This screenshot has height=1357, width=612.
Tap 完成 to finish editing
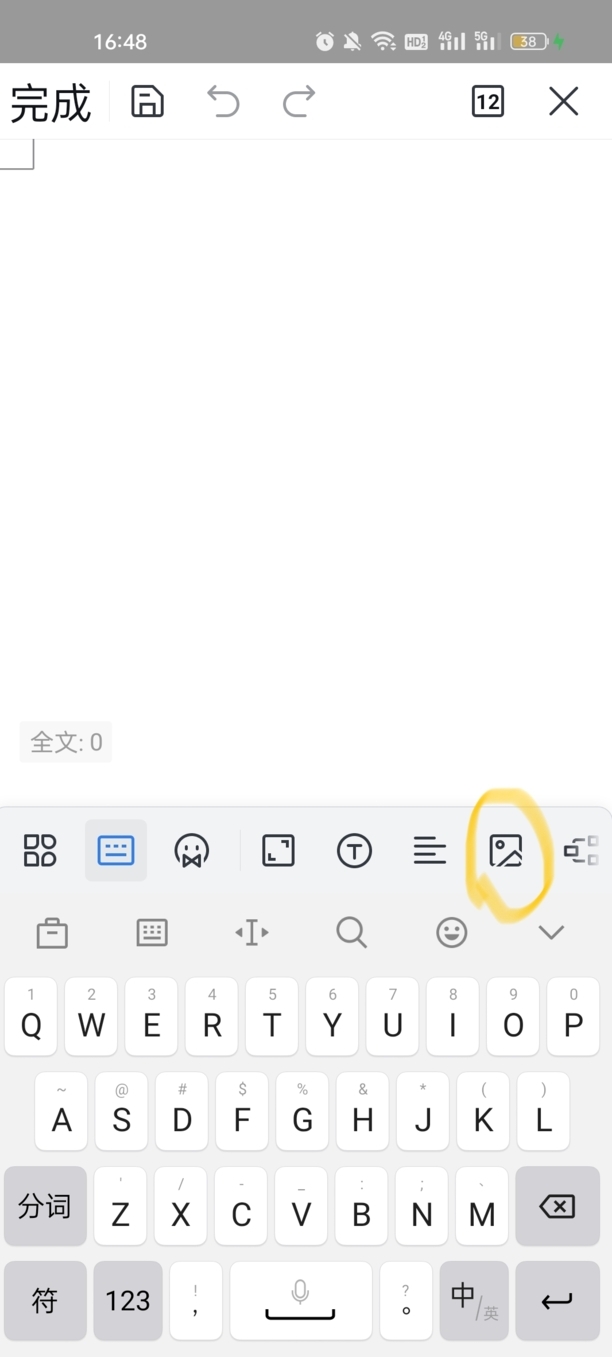(x=50, y=102)
